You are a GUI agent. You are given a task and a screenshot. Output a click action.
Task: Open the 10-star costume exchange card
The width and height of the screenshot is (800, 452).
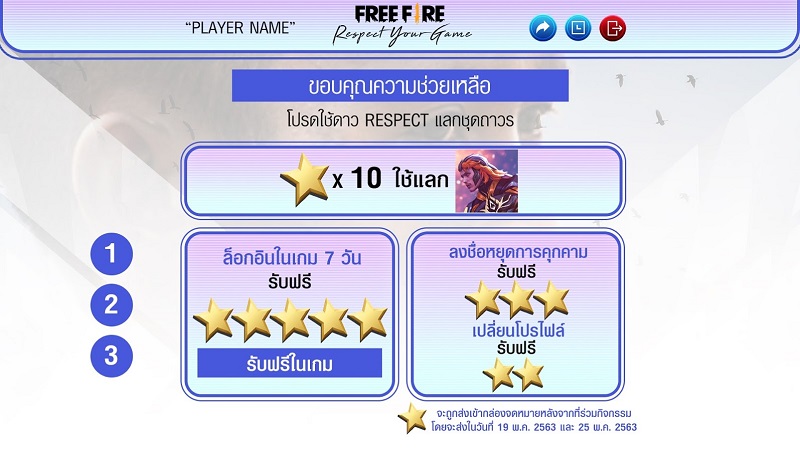(x=402, y=180)
